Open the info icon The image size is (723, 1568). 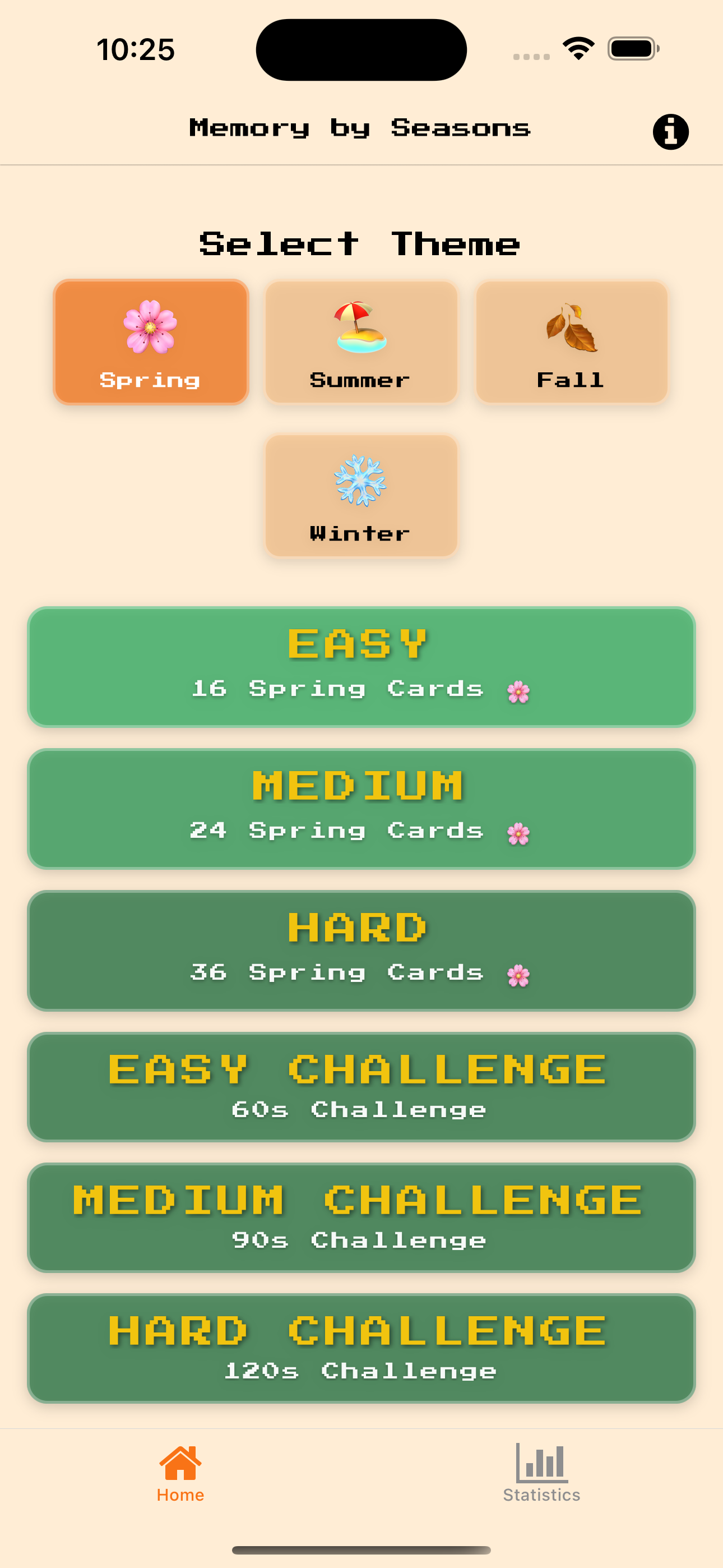tap(670, 131)
